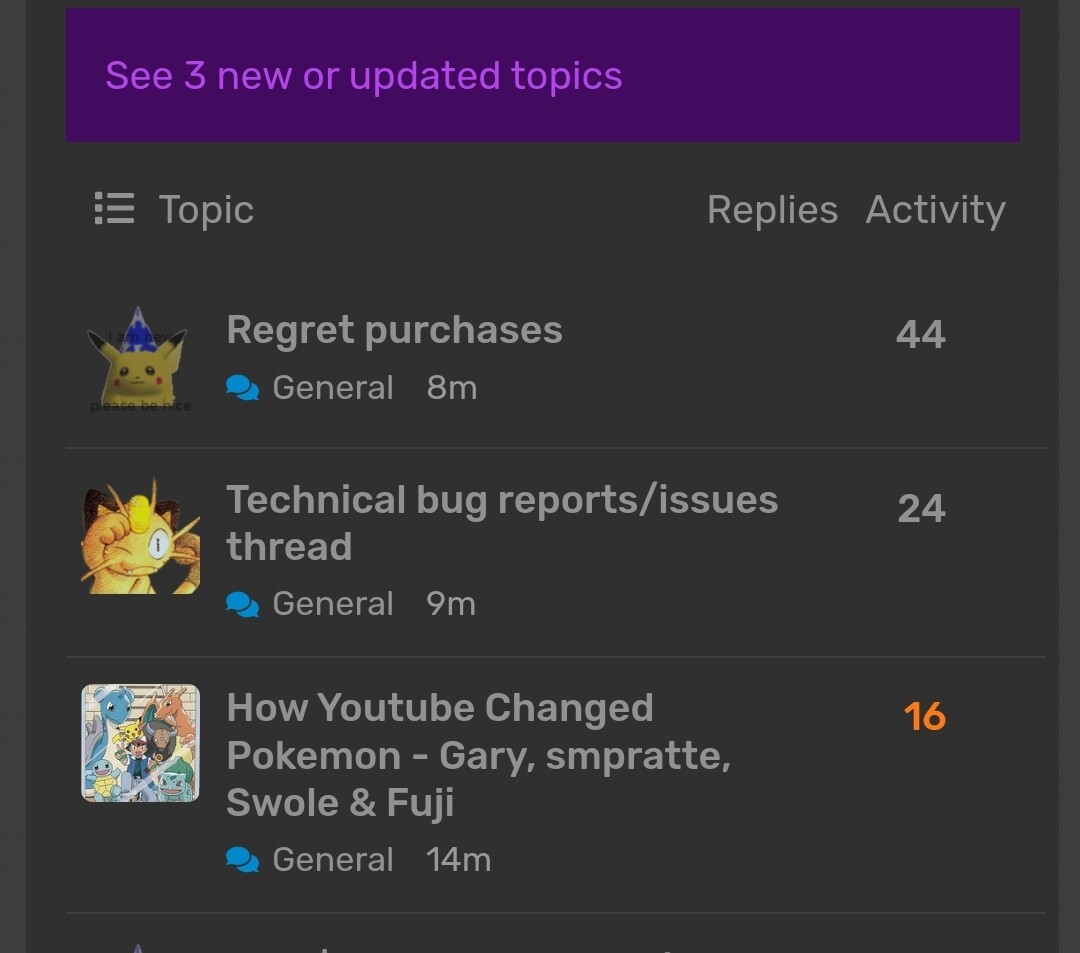Image resolution: width=1080 pixels, height=953 pixels.
Task: Open General category under Technical bug reports
Action: 332,604
